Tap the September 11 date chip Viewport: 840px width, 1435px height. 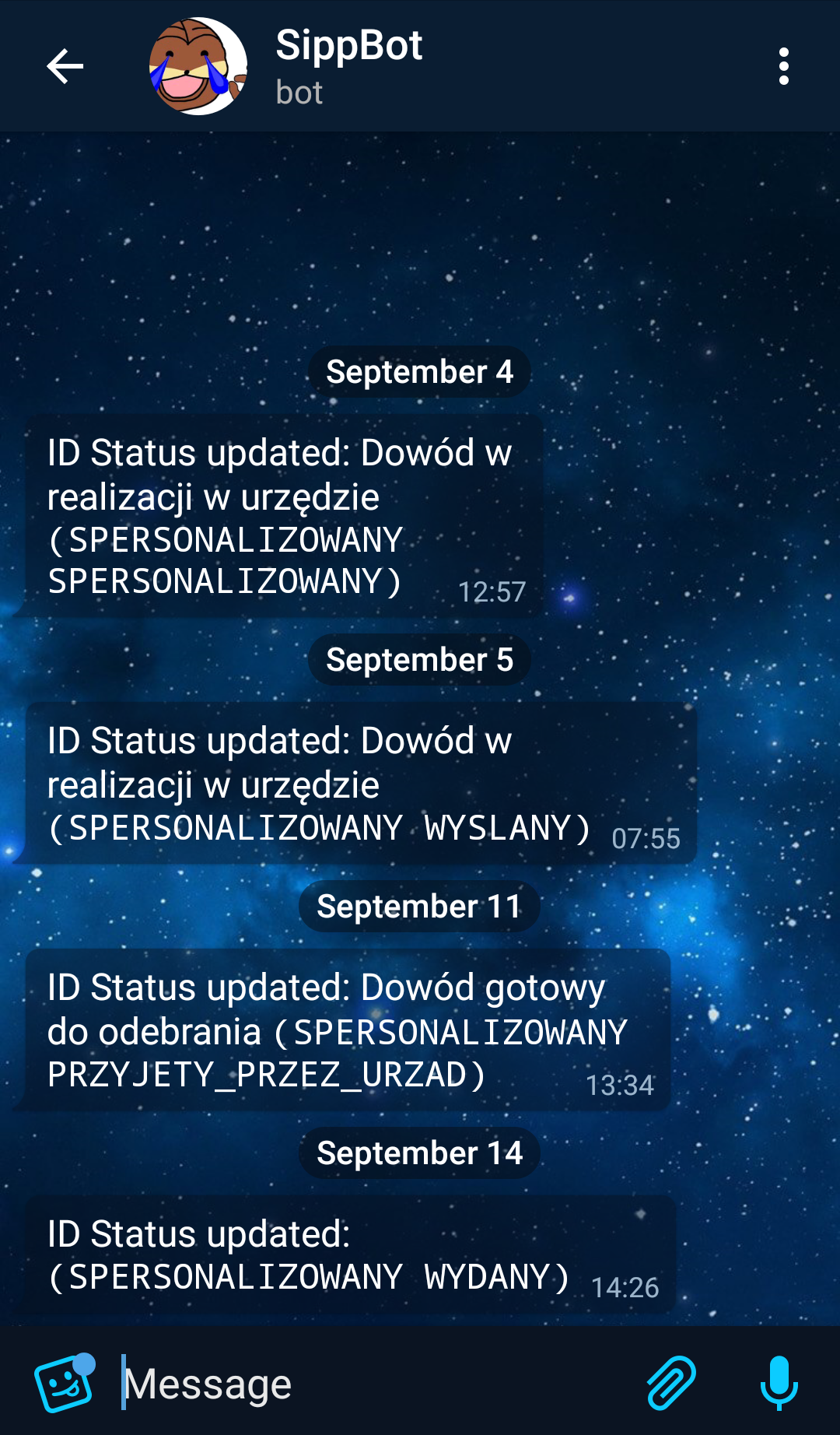point(419,907)
